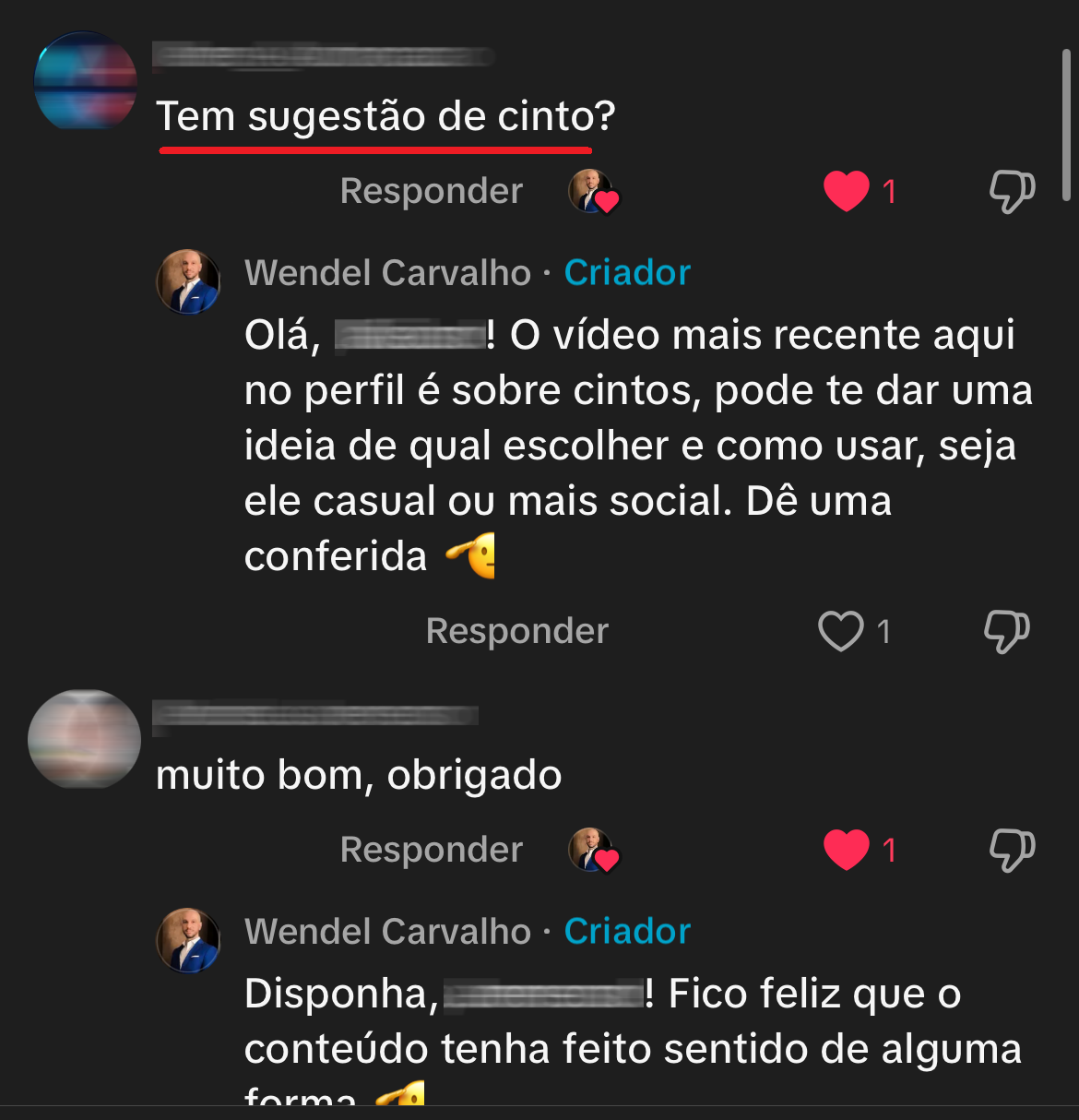Unlike the "muito bom, obrigado" comment

[845, 850]
